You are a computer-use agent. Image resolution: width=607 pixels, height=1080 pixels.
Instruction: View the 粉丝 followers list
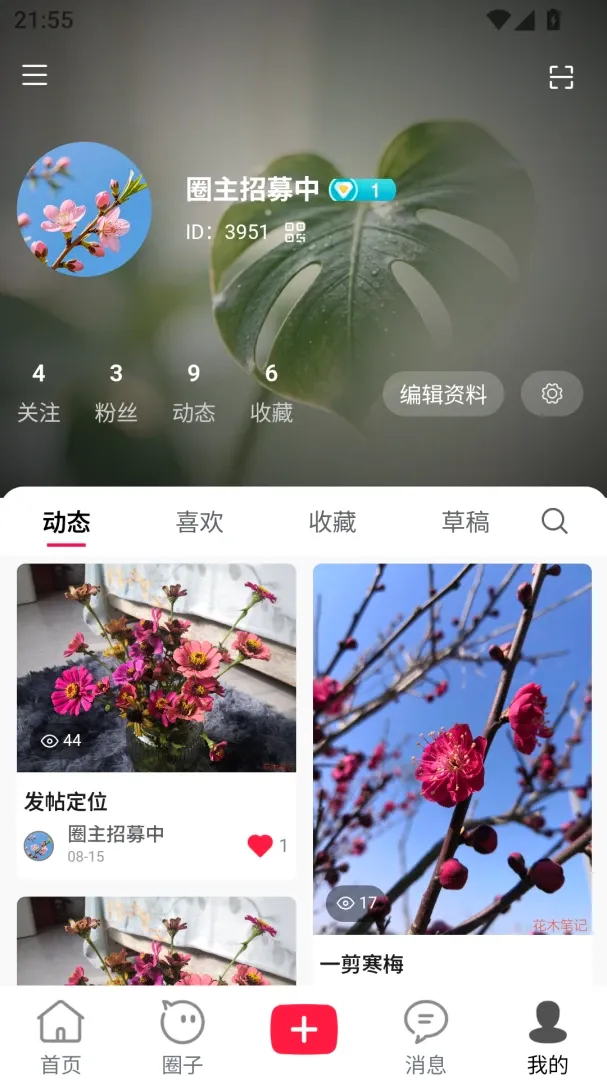pos(116,393)
